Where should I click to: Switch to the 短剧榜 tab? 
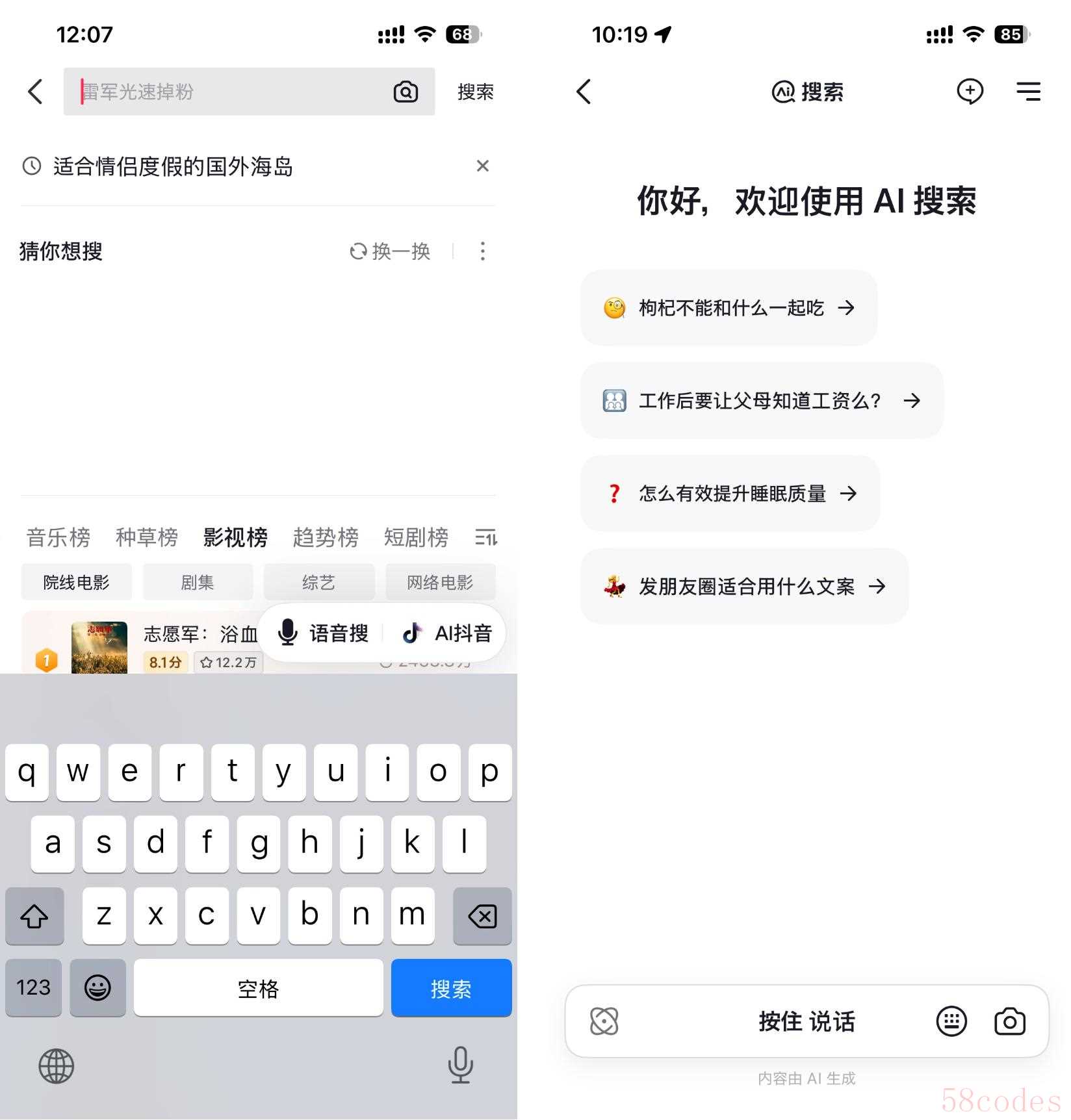416,537
